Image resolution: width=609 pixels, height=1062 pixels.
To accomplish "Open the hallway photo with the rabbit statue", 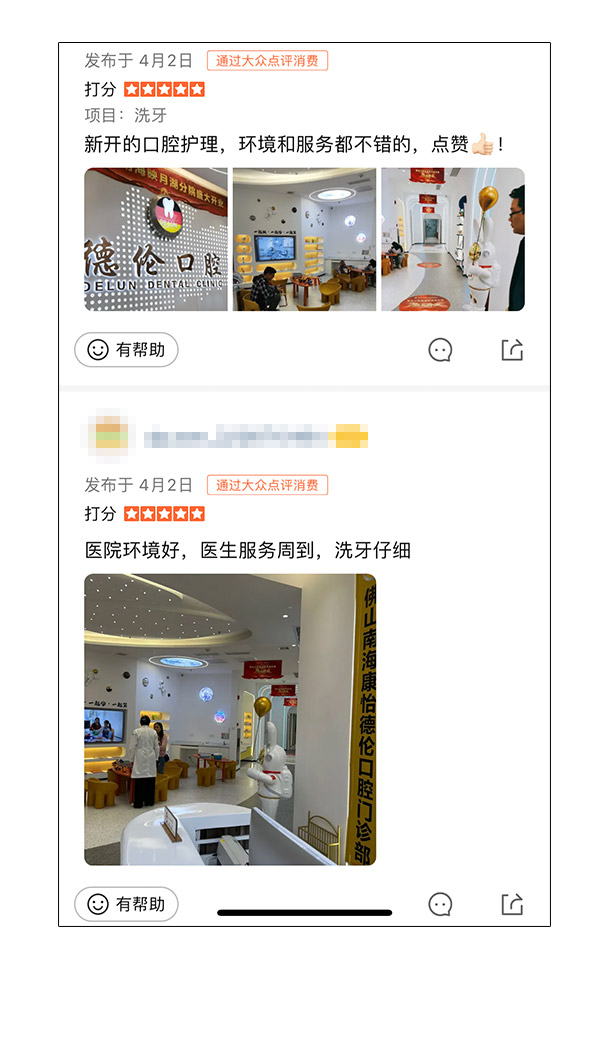I will click(453, 239).
